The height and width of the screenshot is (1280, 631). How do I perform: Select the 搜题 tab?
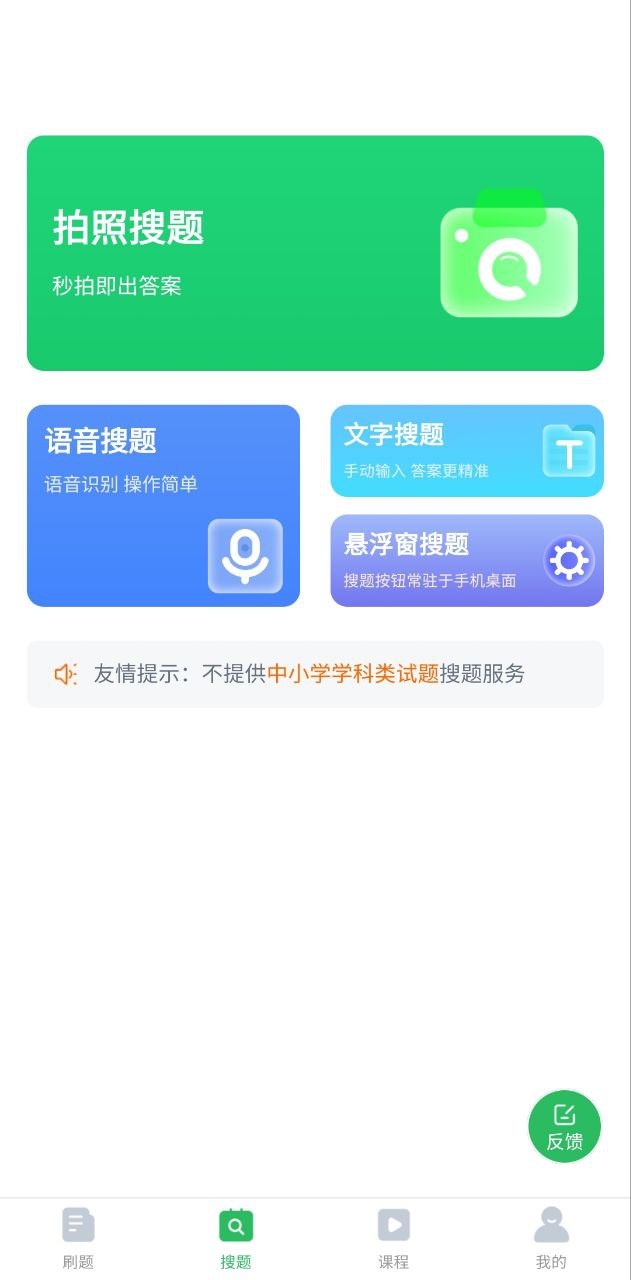(x=236, y=1237)
